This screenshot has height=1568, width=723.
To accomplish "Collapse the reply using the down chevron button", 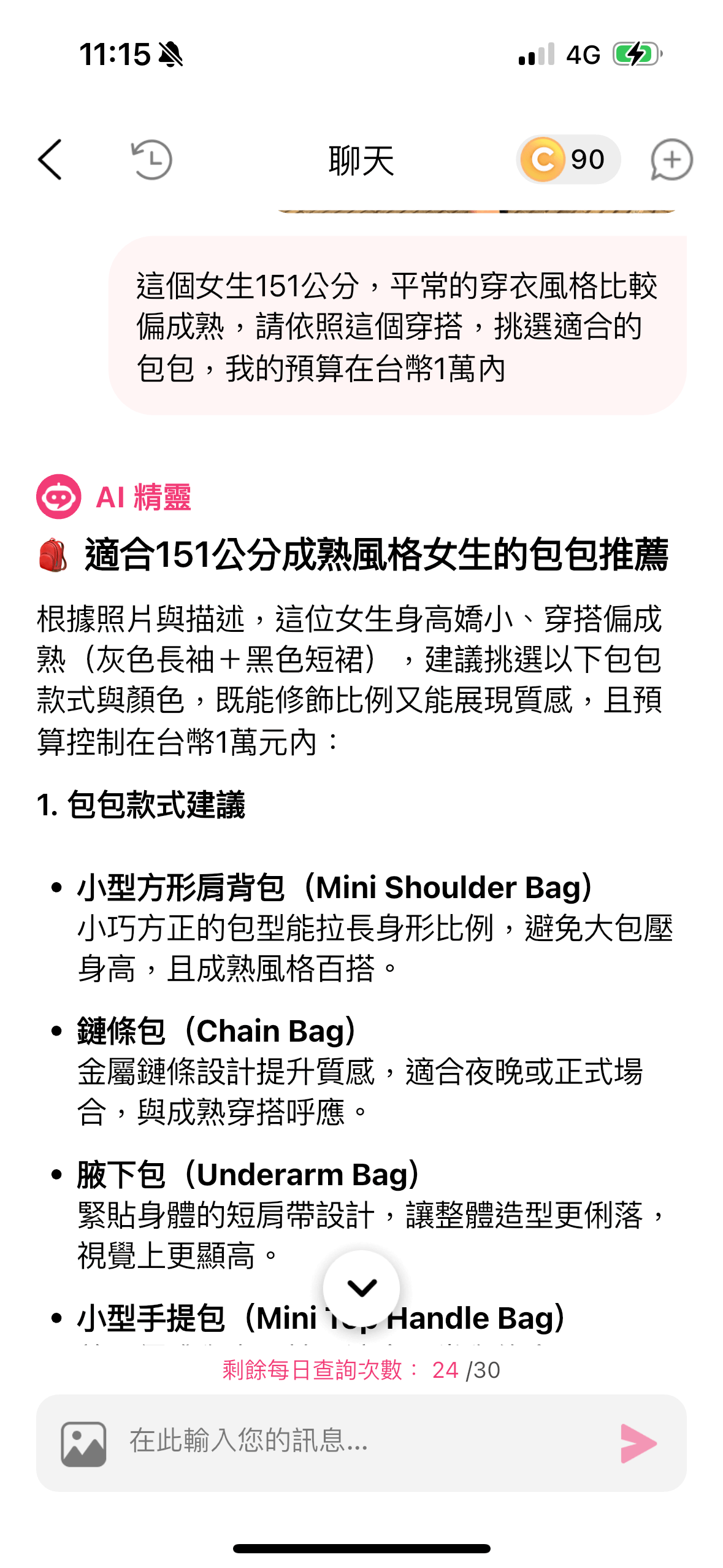I will pyautogui.click(x=363, y=1288).
